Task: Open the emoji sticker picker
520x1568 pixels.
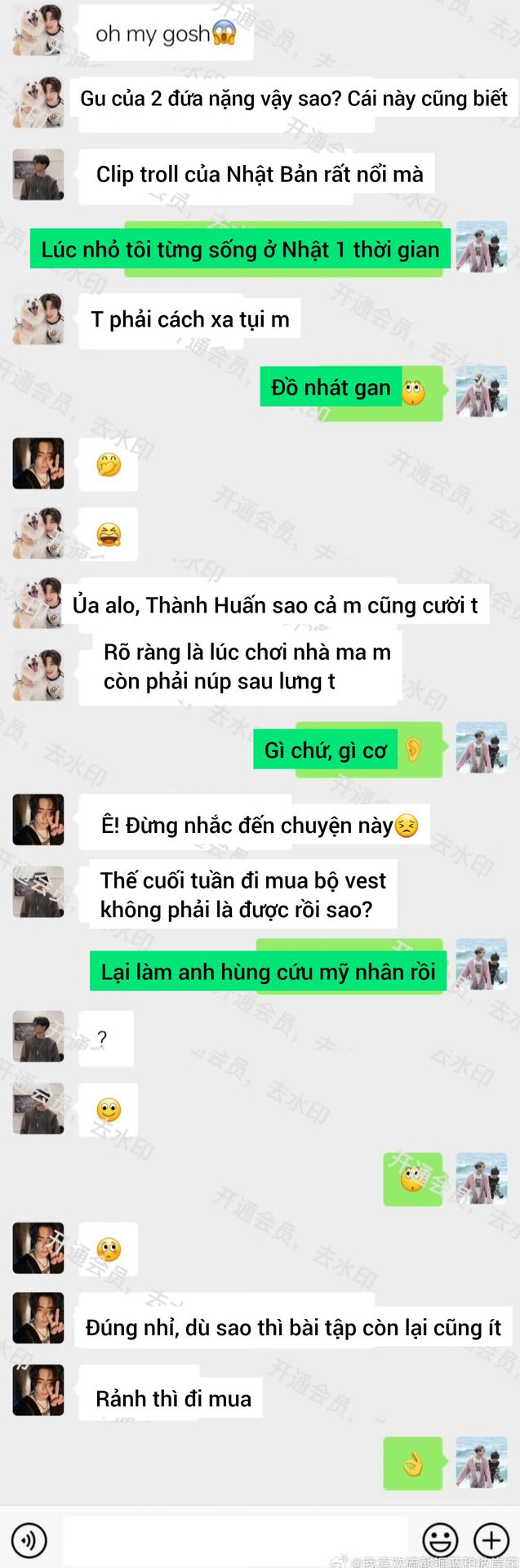Action: coord(440,1540)
